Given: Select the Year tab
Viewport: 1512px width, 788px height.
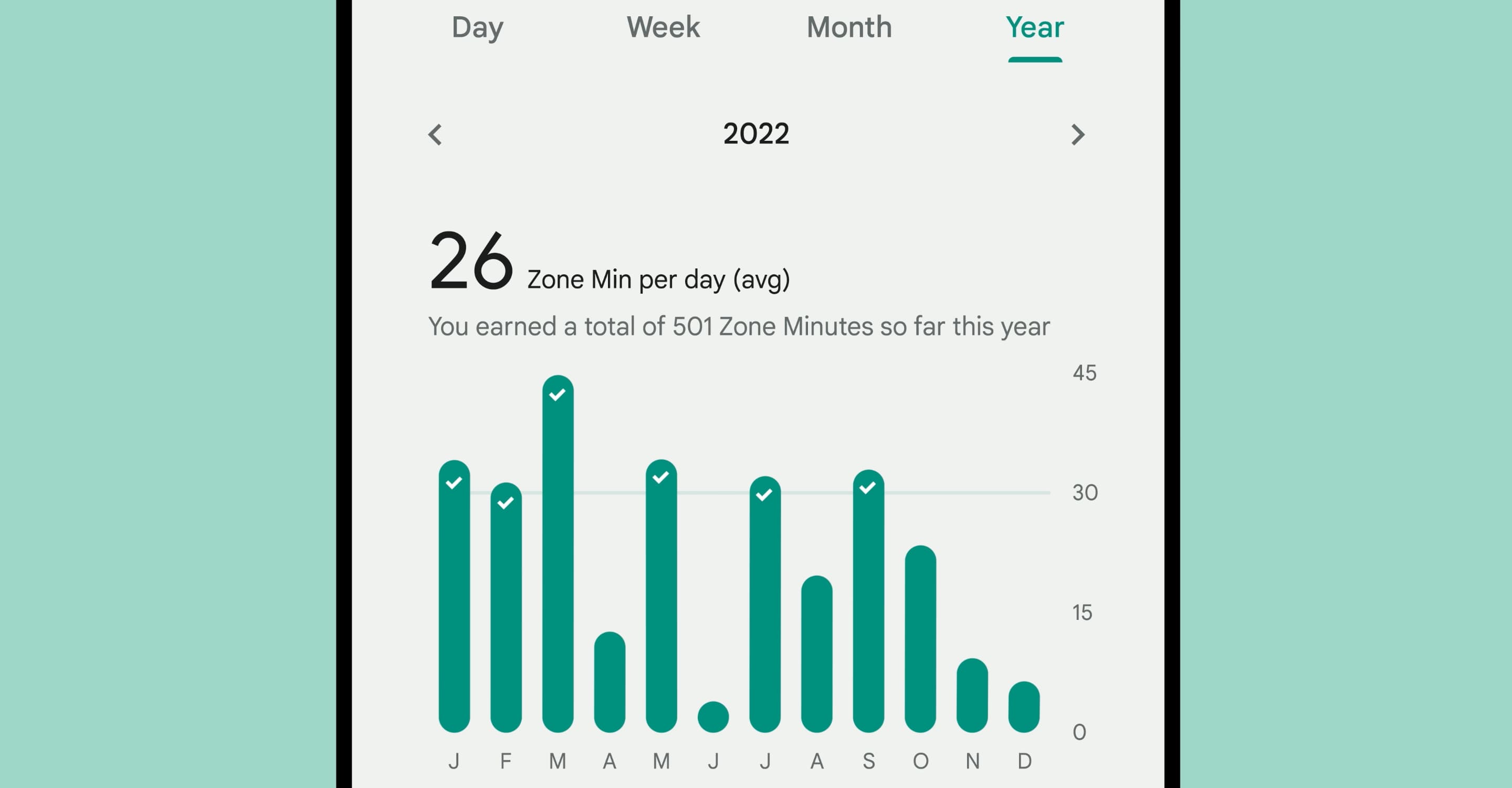Looking at the screenshot, I should pos(1034,28).
